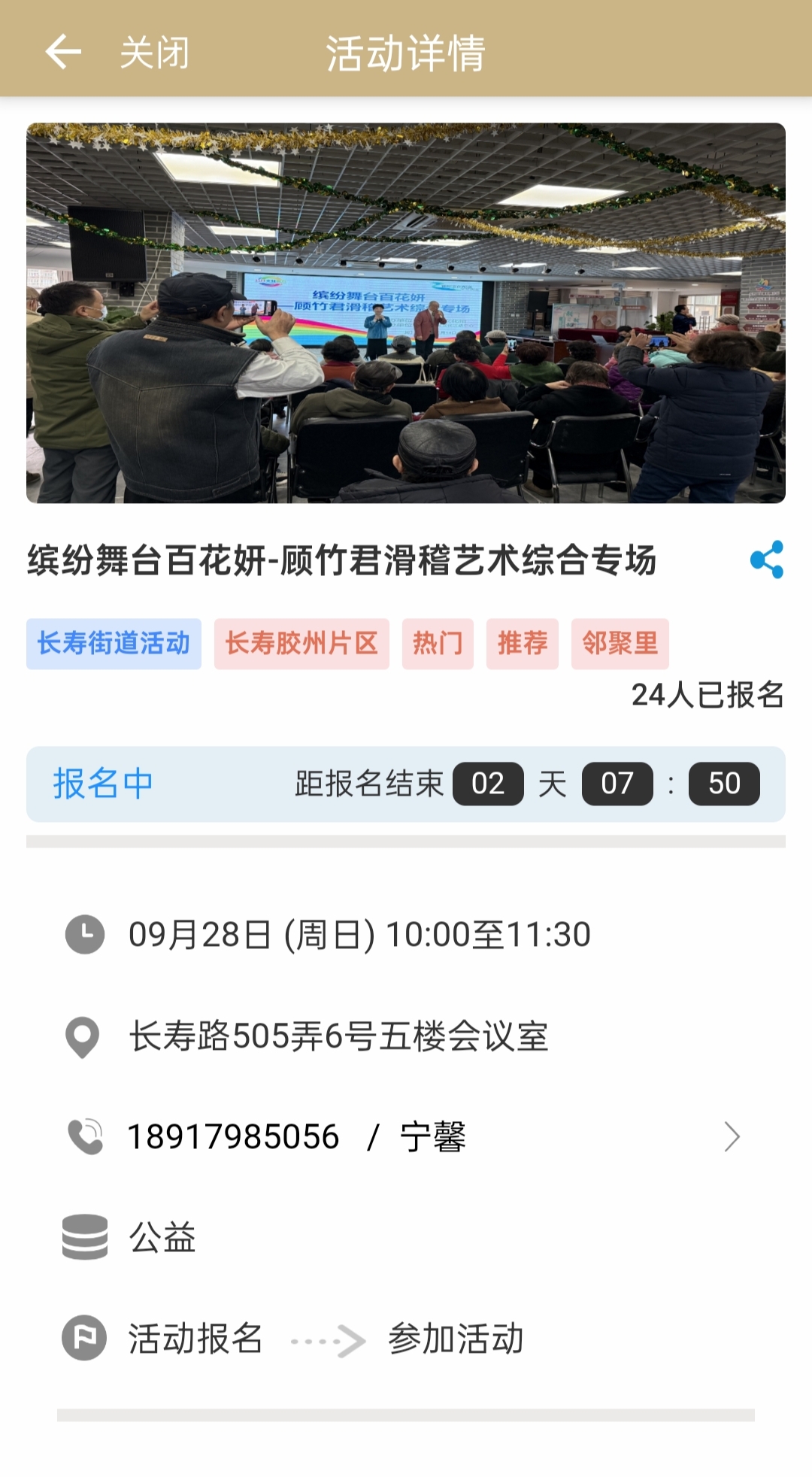Go back using the arrow icon
Image resolution: width=812 pixels, height=1477 pixels.
pos(63,53)
